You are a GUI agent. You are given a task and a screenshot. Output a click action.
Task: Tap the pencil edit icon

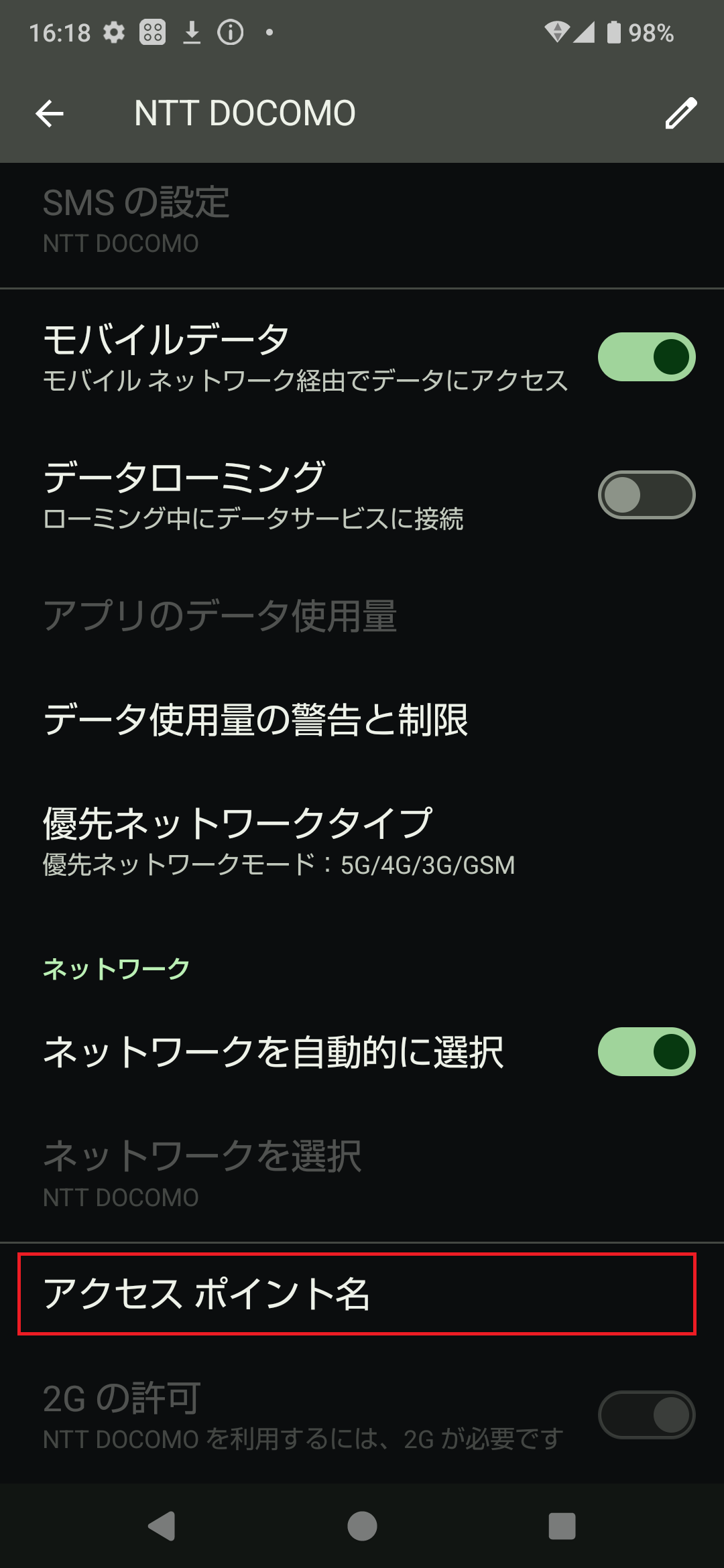click(x=680, y=113)
